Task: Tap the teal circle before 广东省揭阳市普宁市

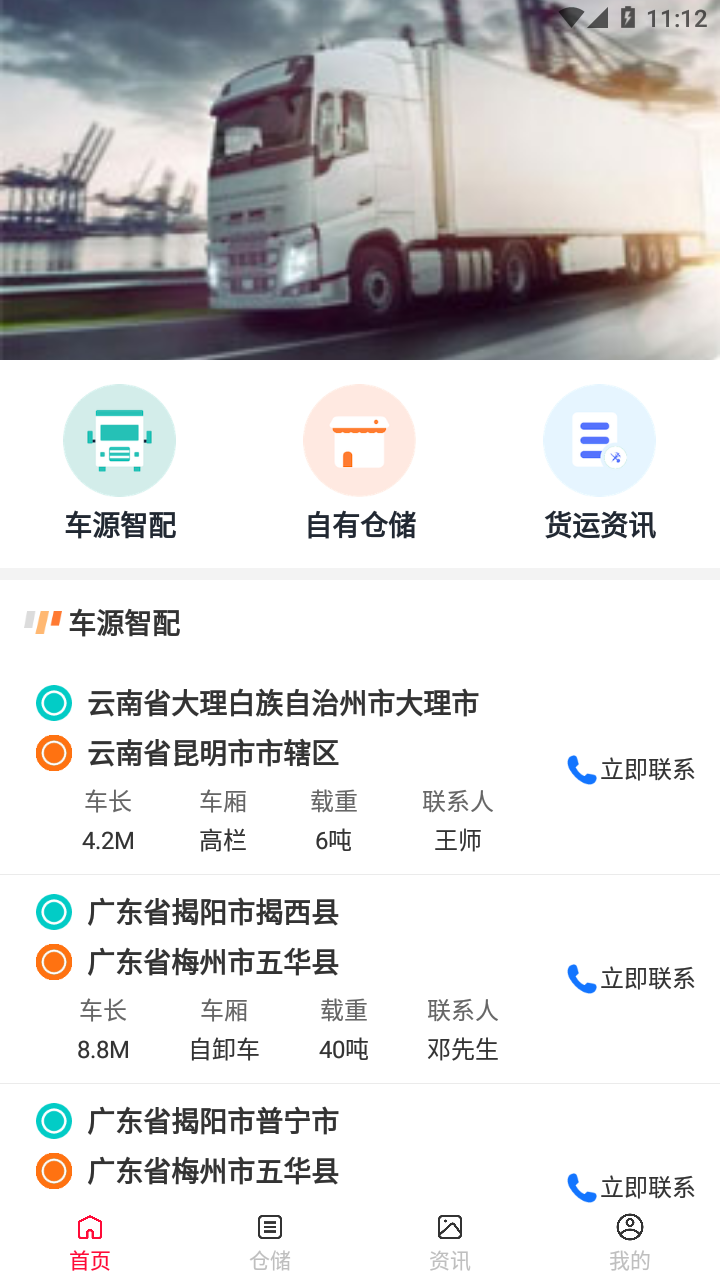Action: pos(53,1121)
